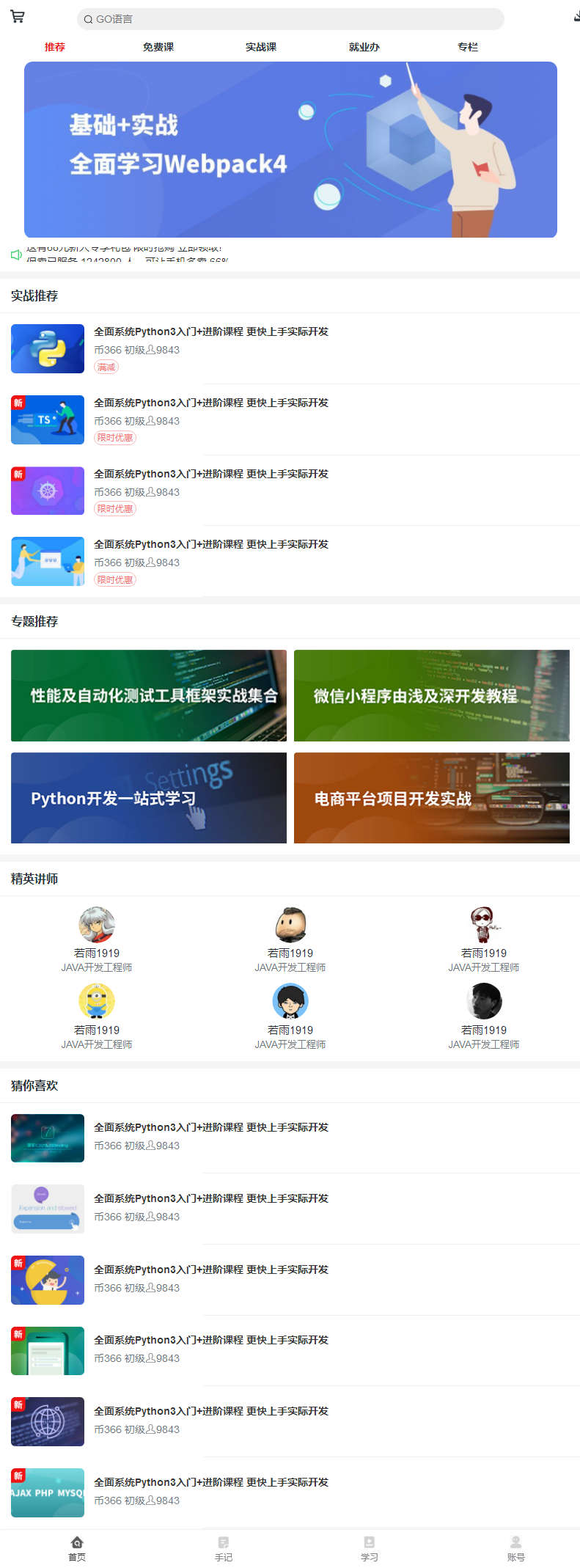Image resolution: width=580 pixels, height=1568 pixels.
Task: Open 性能及自动化测试工具框架实战集合 topic
Action: tap(149, 695)
